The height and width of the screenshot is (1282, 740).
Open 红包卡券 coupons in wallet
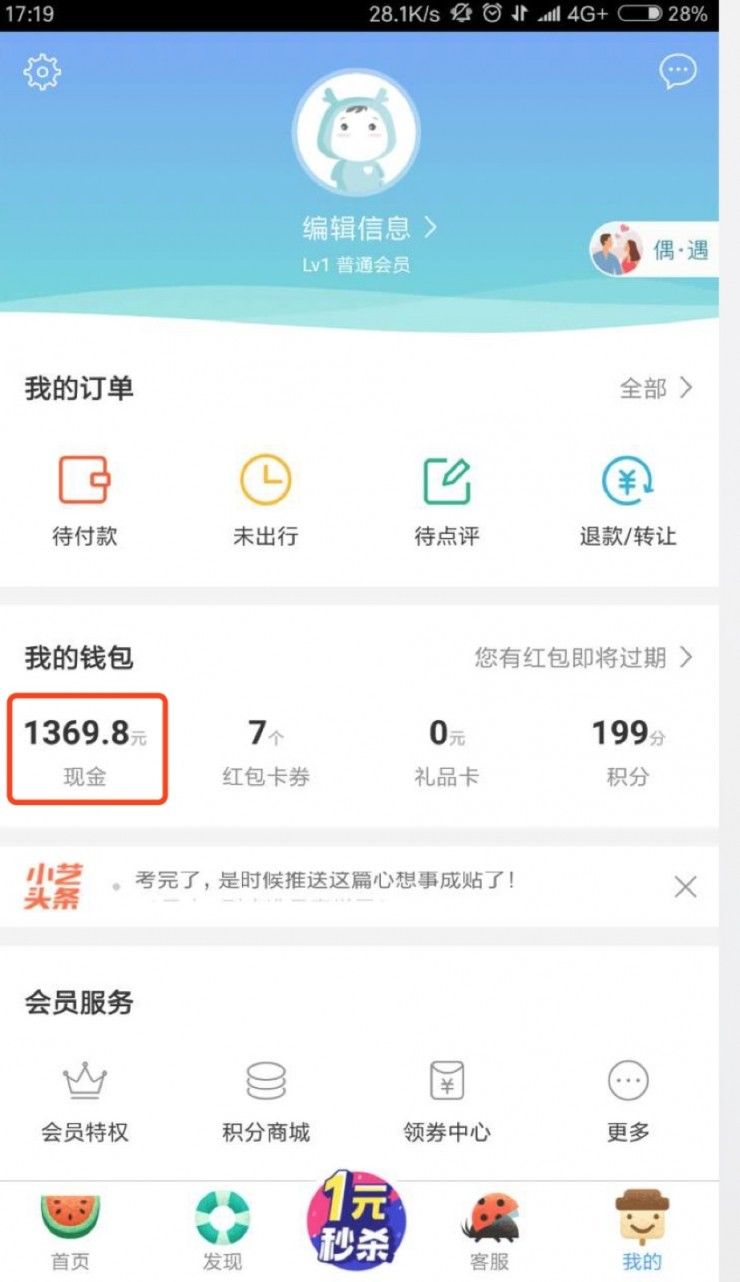[x=266, y=750]
